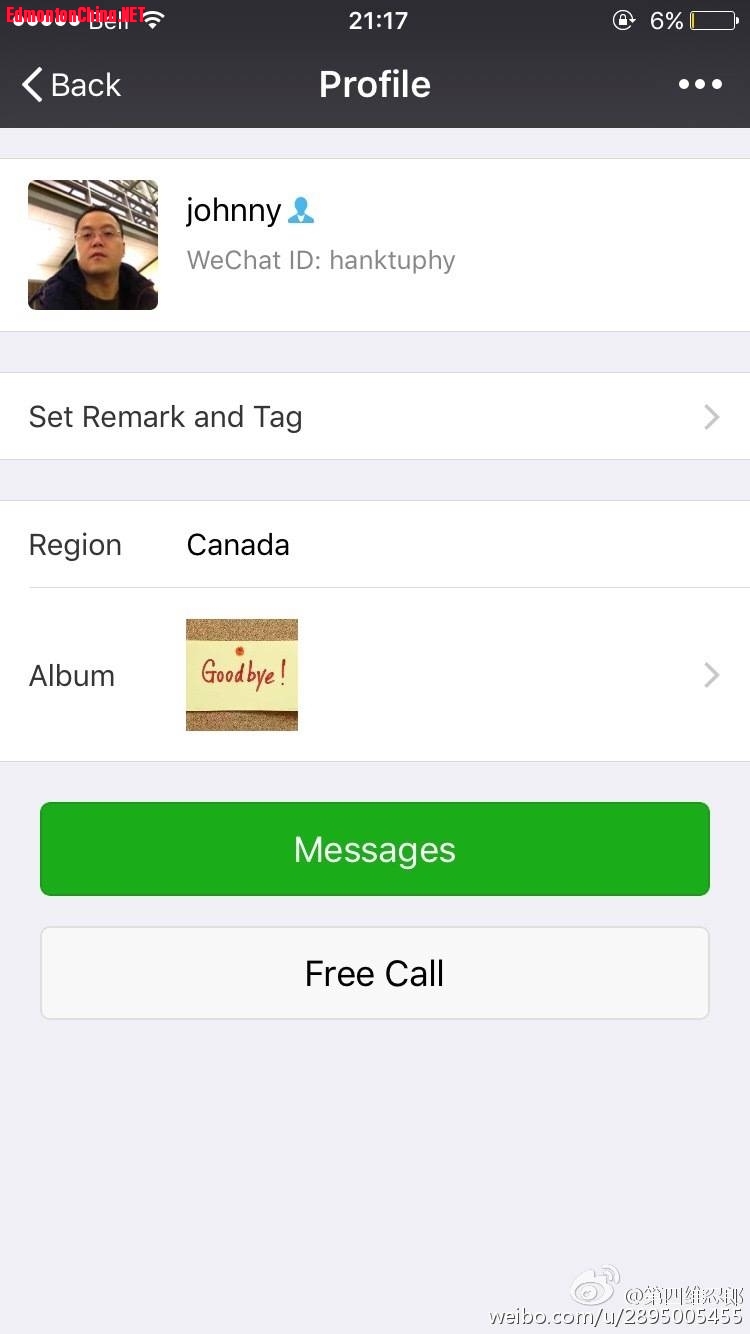Open Set Remark and Tag

375,416
